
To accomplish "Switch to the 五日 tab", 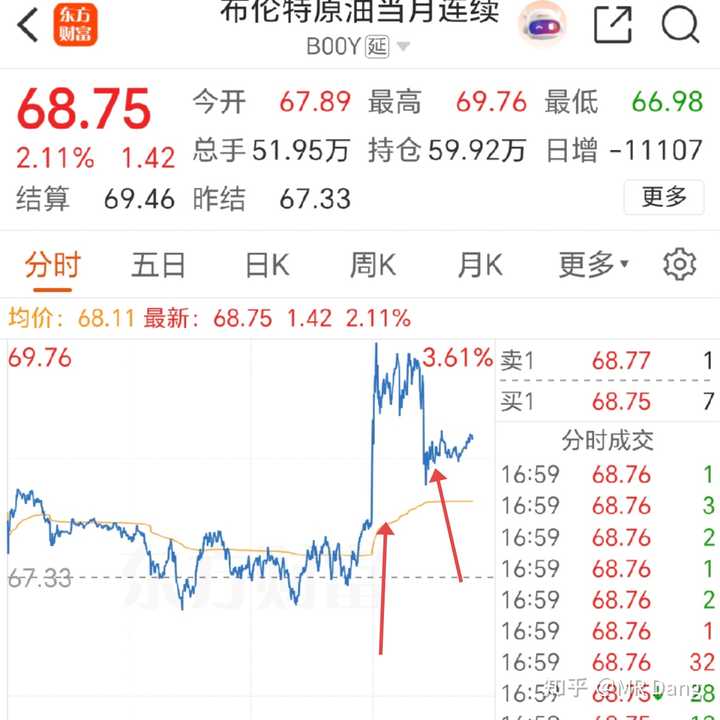I will pos(158,265).
